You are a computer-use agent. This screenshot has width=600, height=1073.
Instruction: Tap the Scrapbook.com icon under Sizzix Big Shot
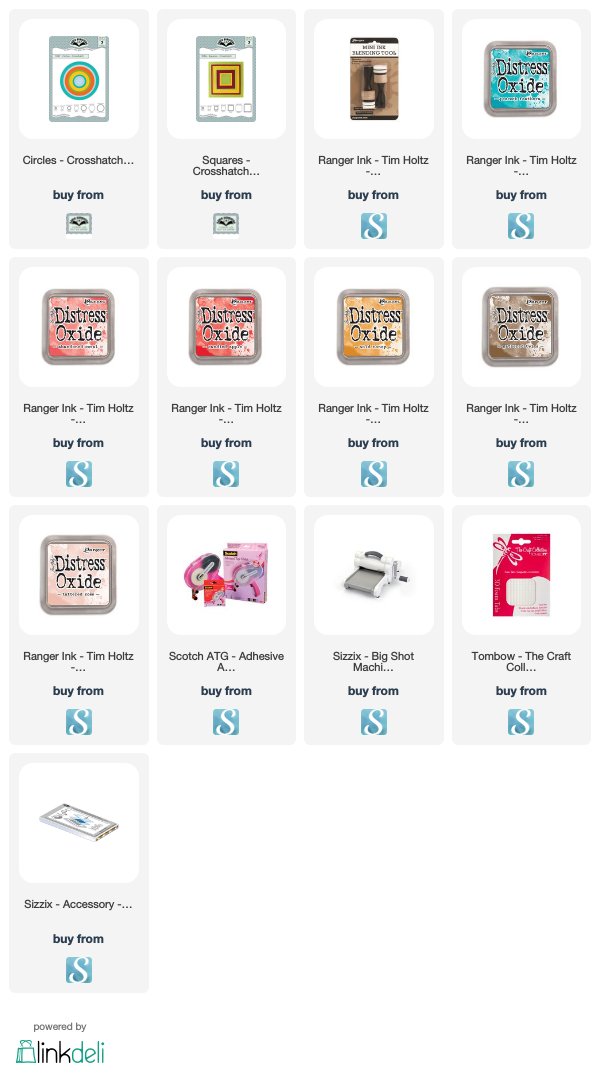click(374, 722)
